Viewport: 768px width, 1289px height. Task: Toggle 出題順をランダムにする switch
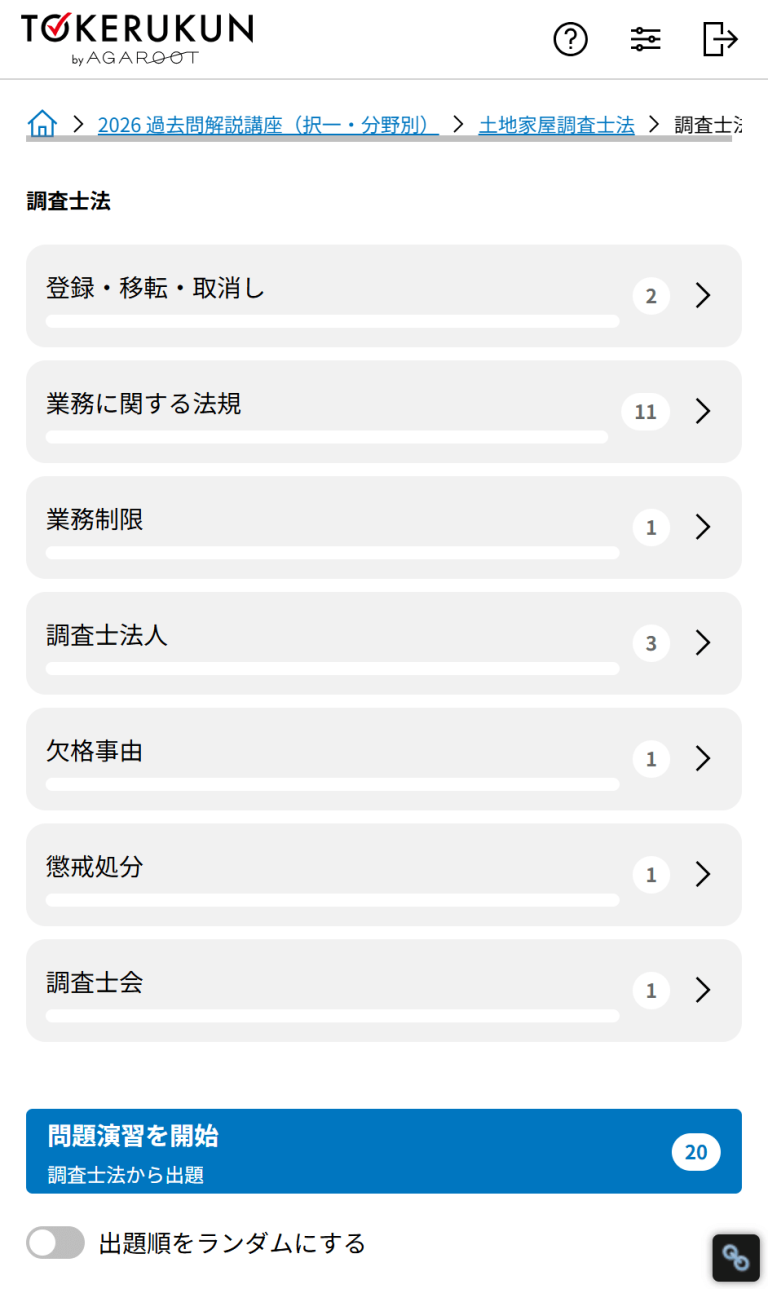[56, 1243]
